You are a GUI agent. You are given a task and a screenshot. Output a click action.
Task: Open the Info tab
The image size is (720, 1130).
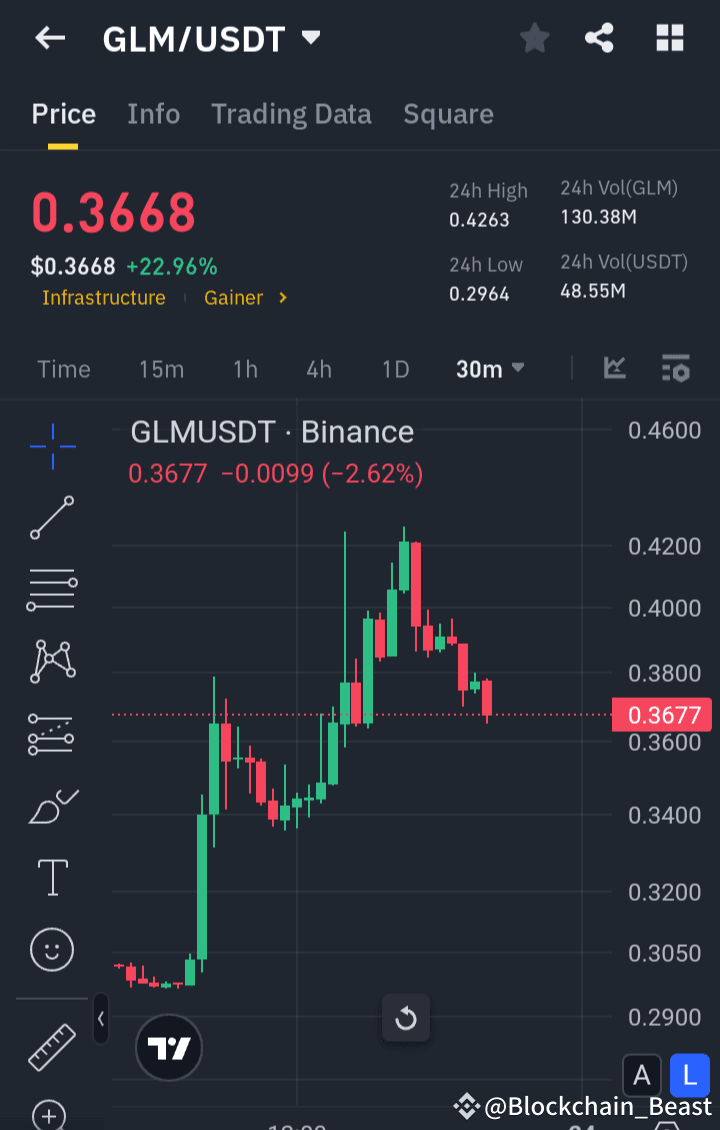(x=153, y=114)
